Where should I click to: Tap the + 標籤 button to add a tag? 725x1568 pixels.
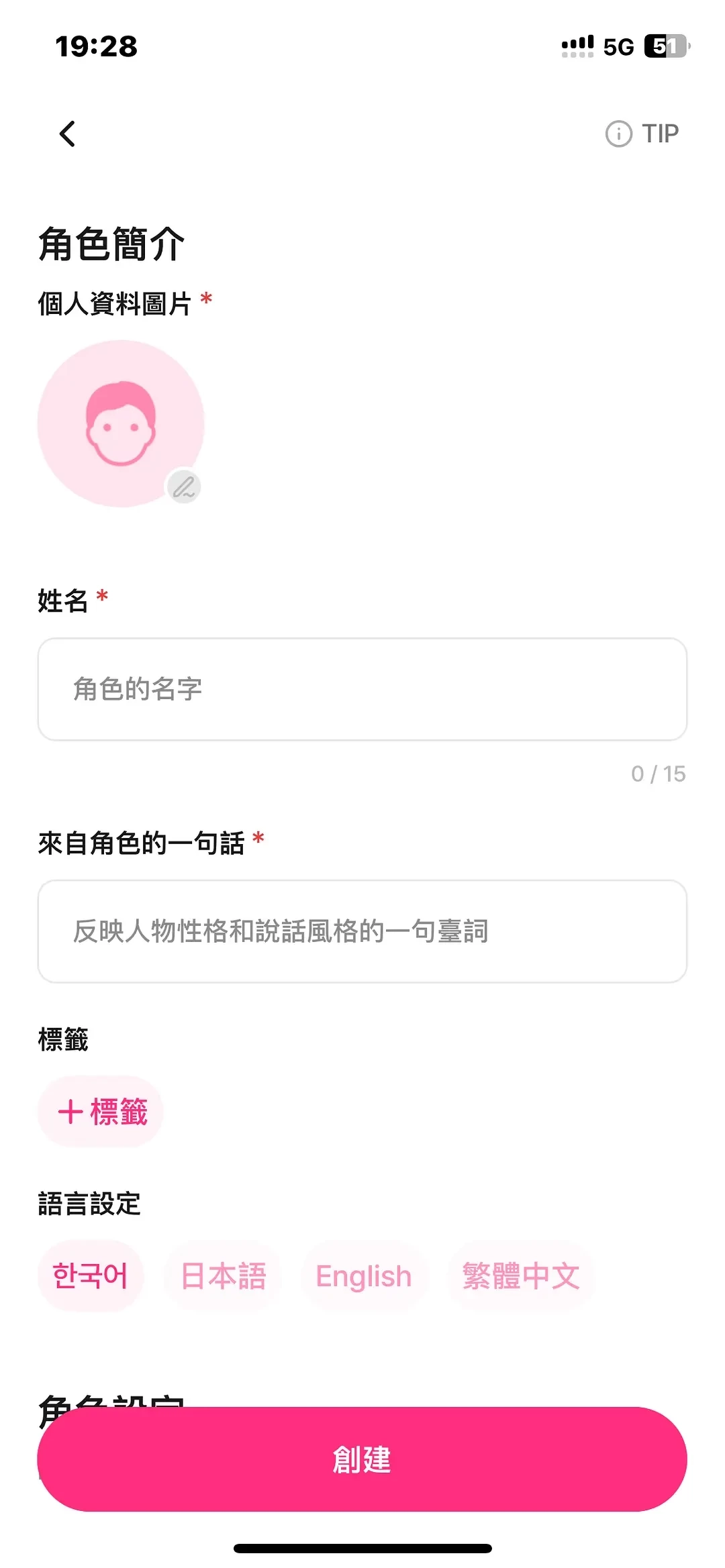pyautogui.click(x=100, y=1110)
